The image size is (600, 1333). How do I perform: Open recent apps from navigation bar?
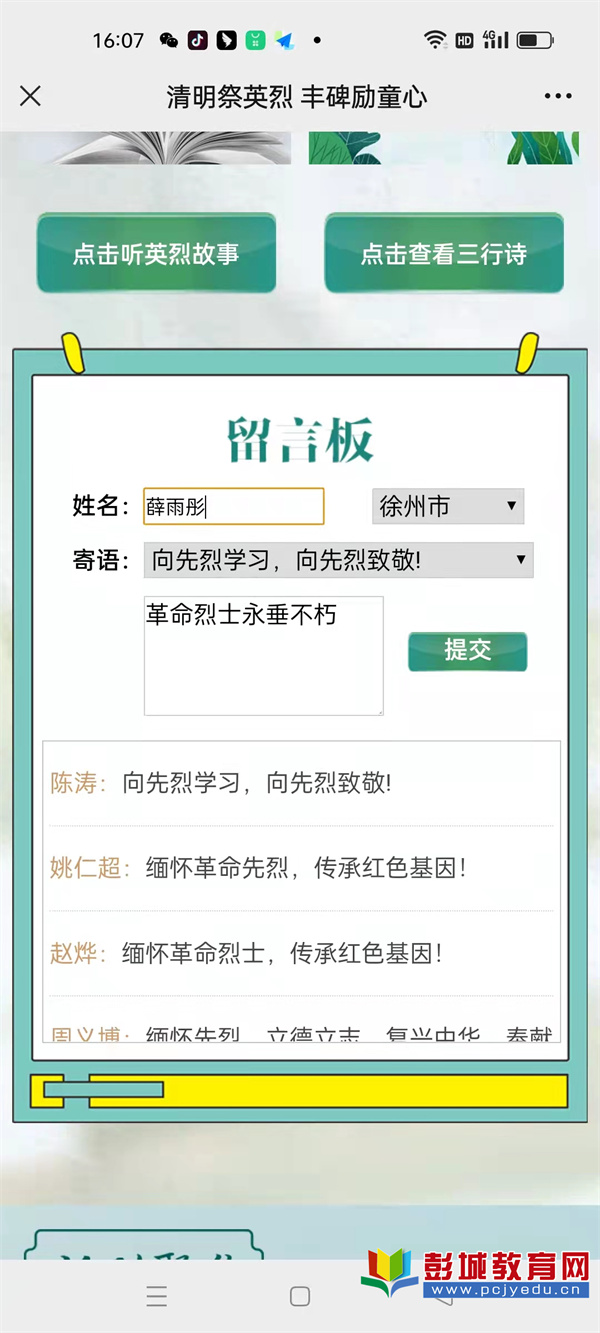coord(157,1297)
